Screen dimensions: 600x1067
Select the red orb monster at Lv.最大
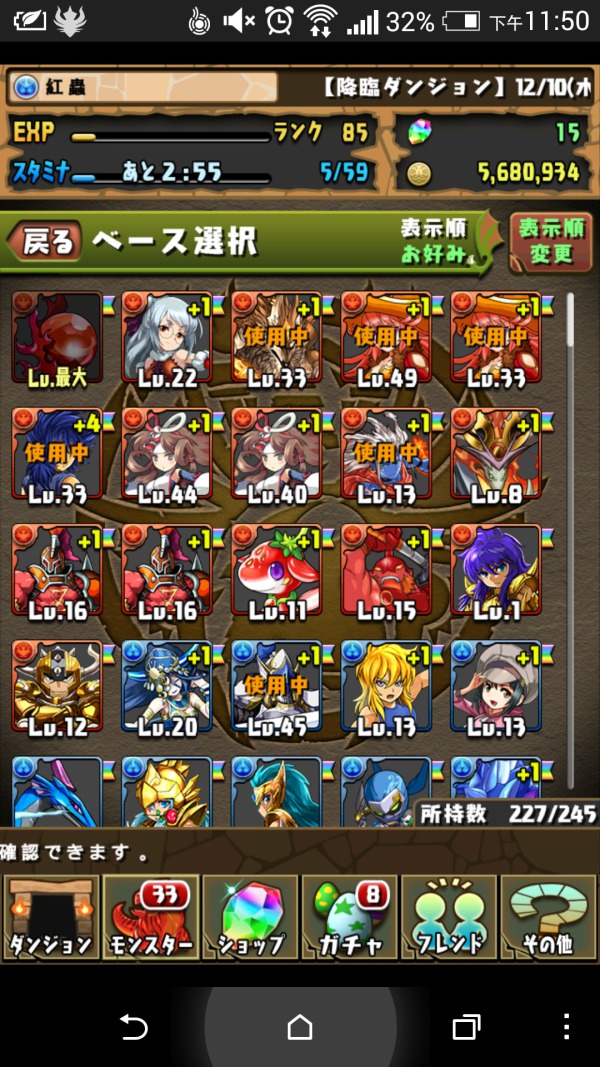tap(57, 338)
